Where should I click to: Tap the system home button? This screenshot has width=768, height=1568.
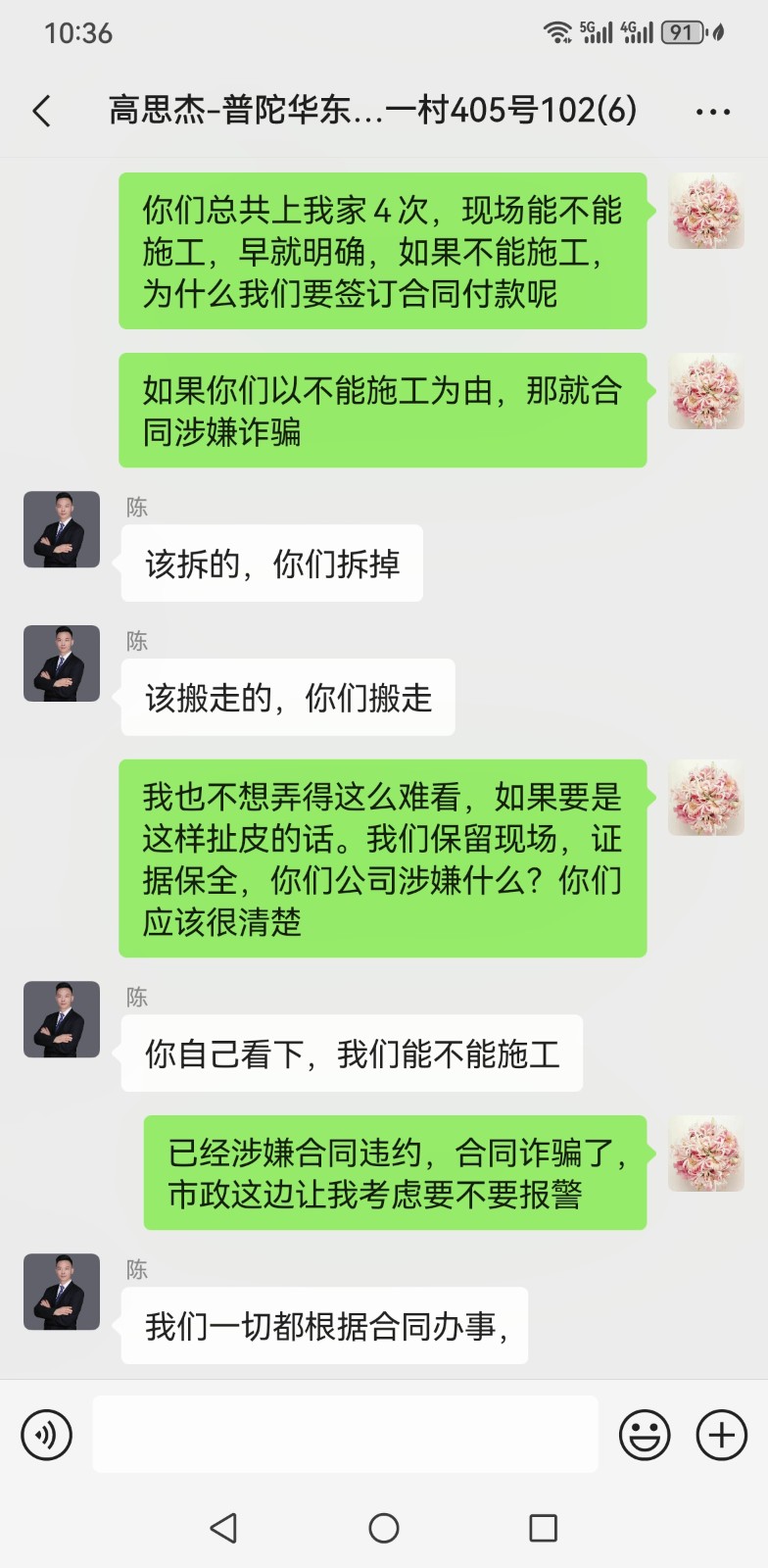(x=384, y=1528)
